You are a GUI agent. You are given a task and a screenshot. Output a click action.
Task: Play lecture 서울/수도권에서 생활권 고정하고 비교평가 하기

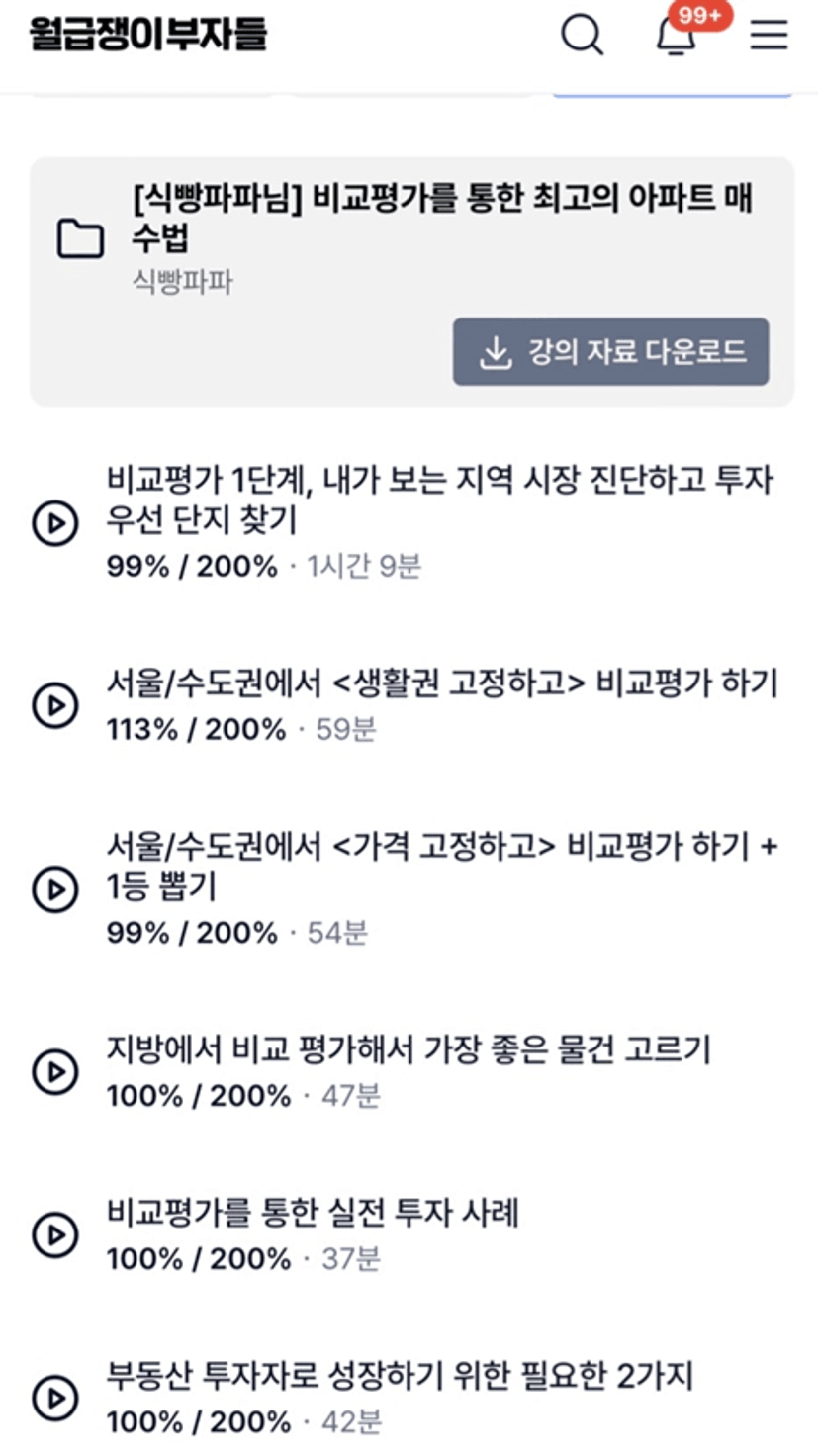pyautogui.click(x=54, y=705)
